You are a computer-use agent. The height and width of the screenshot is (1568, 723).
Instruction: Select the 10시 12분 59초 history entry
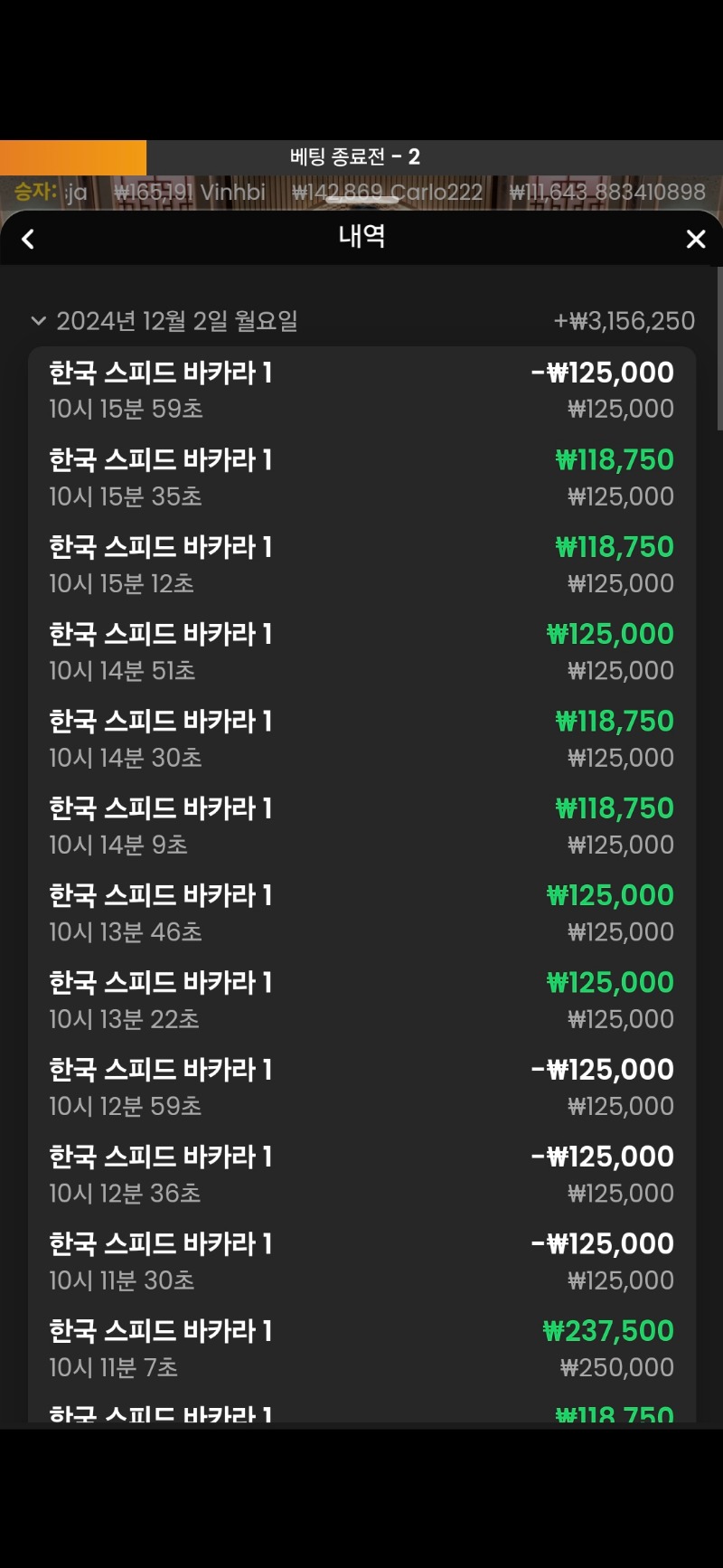click(361, 1087)
